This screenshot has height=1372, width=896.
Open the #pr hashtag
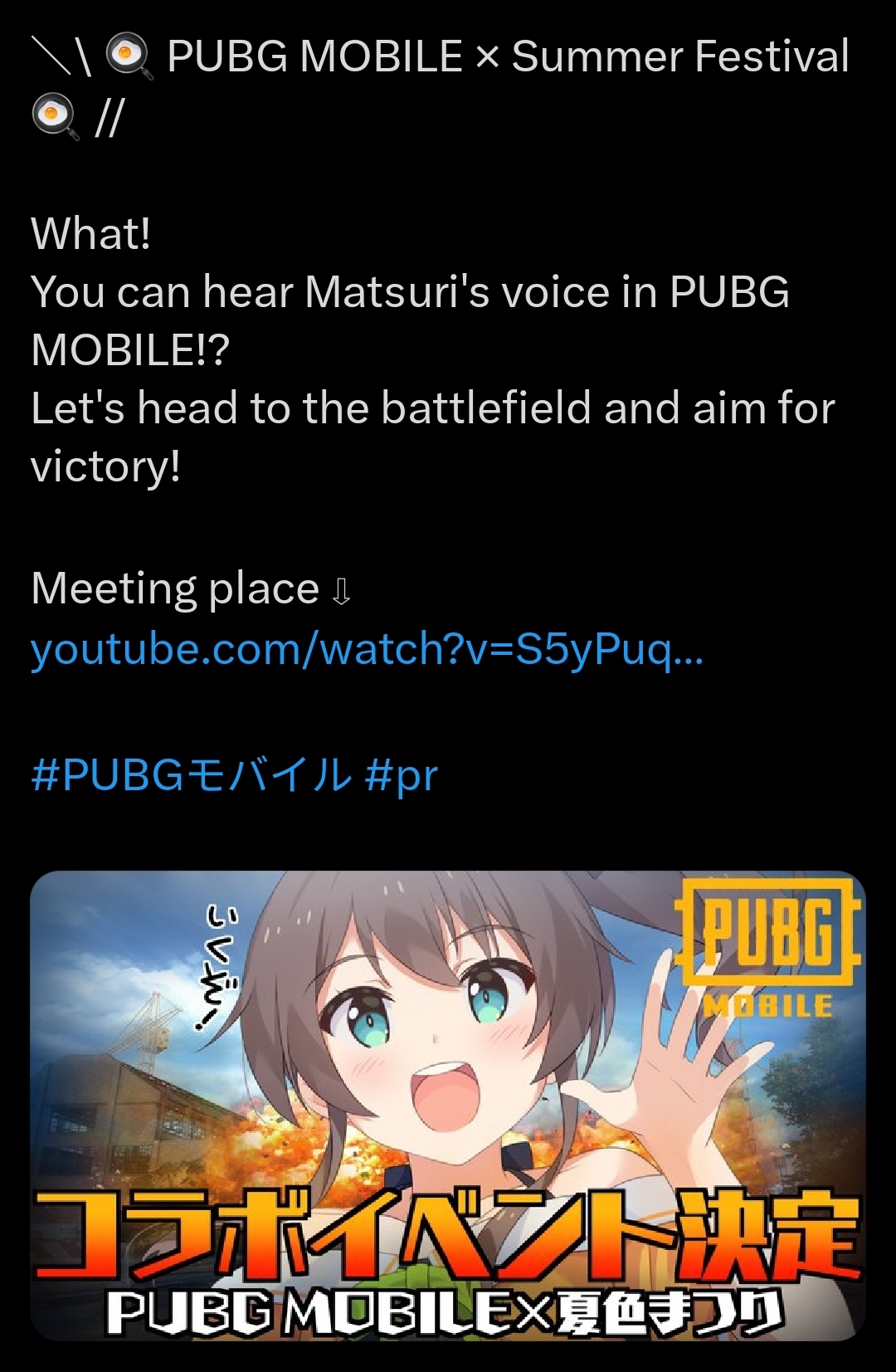click(x=401, y=775)
